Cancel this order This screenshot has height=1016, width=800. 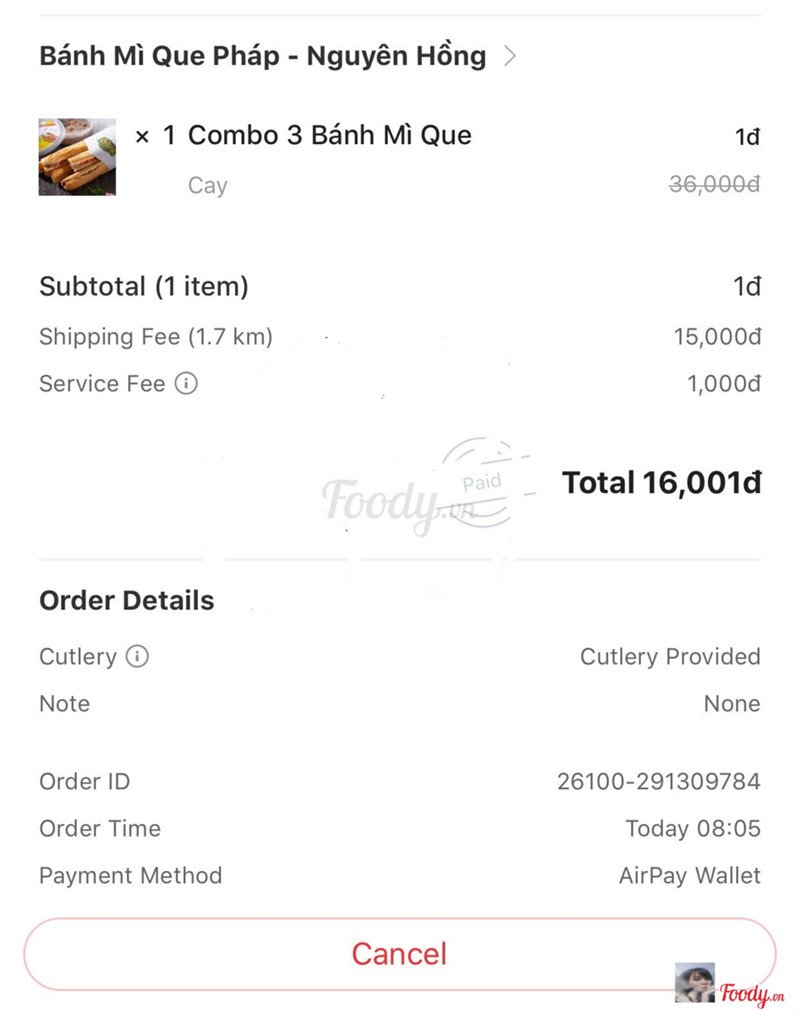[x=399, y=953]
